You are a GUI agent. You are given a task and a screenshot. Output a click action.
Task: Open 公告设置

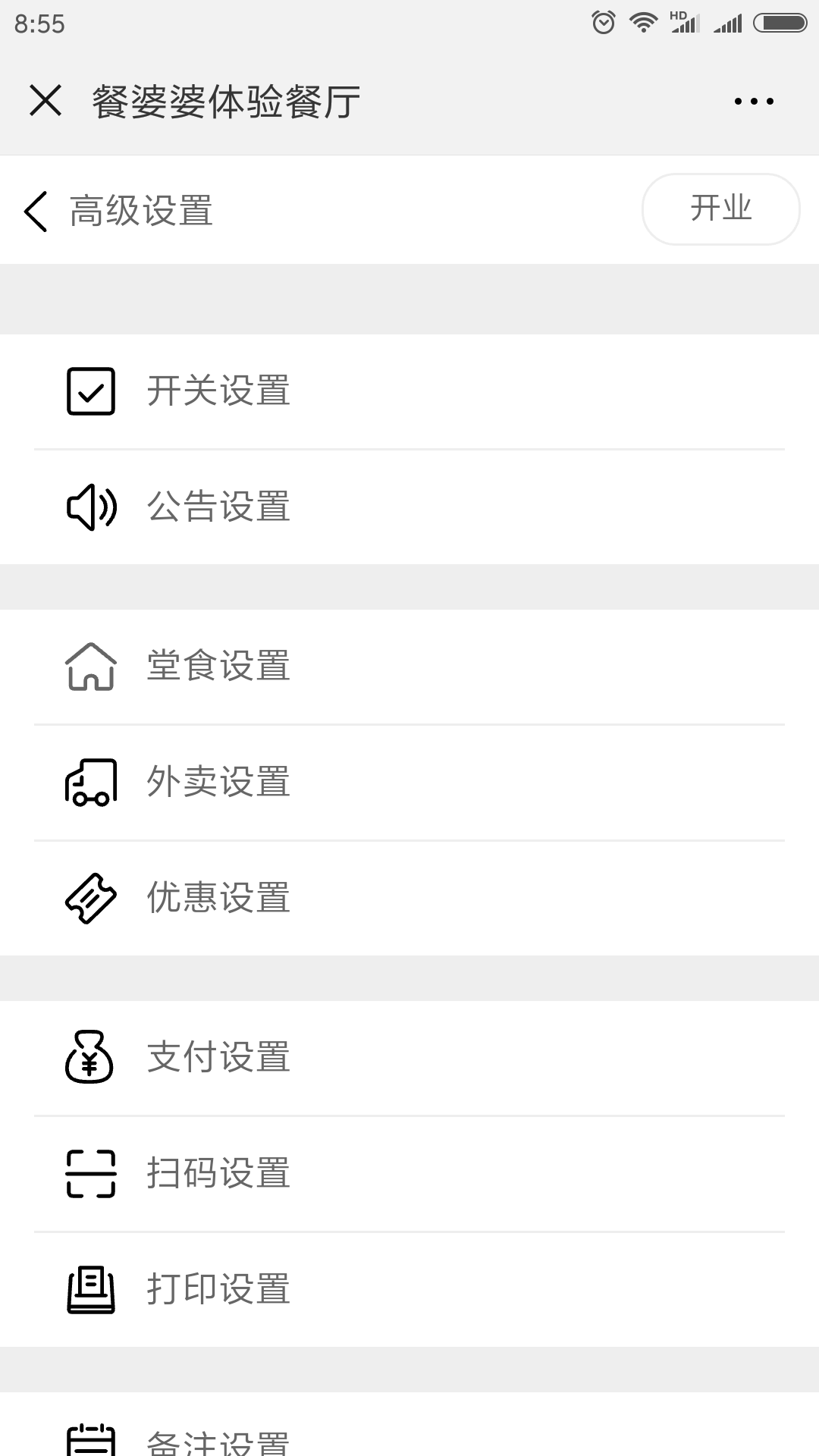[x=409, y=507]
